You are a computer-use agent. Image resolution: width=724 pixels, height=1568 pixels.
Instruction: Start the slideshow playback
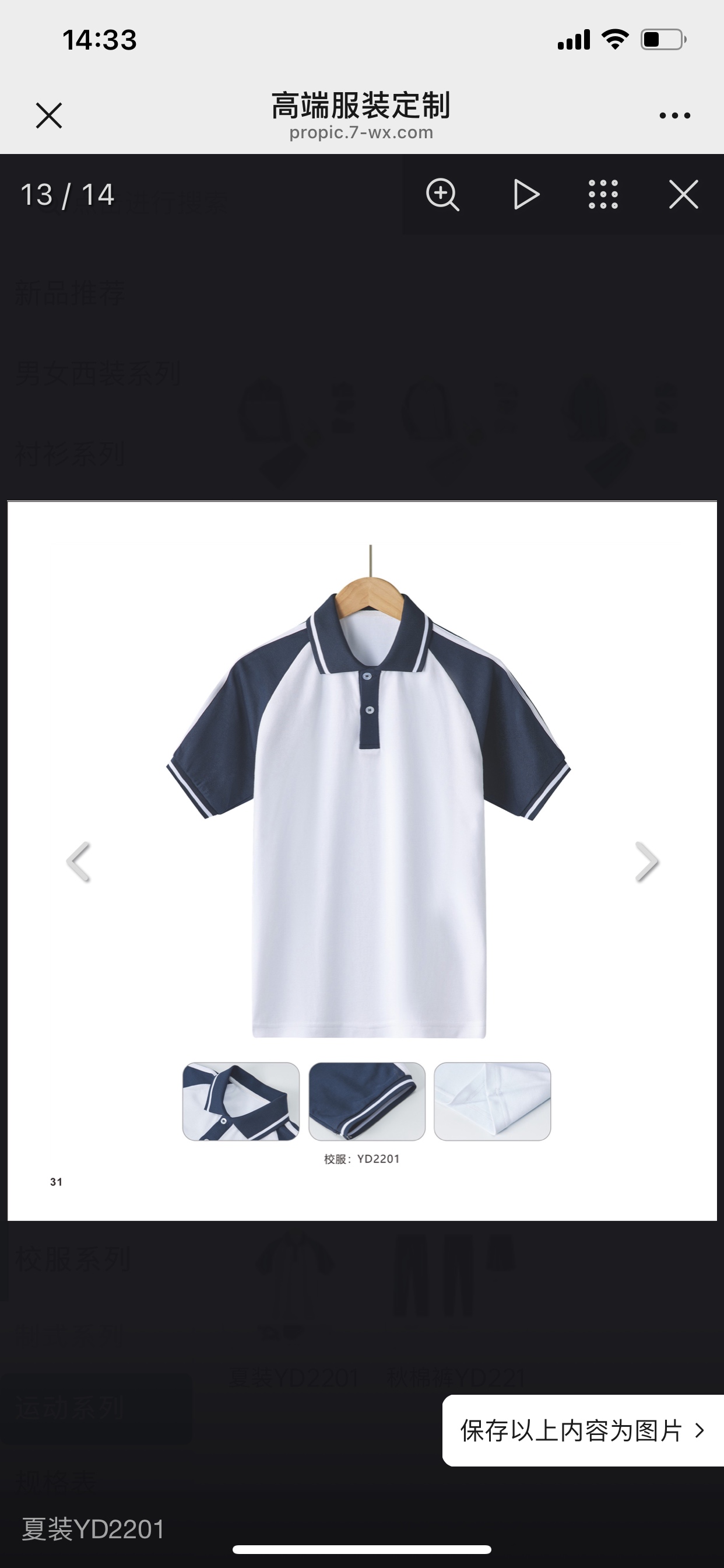[525, 195]
